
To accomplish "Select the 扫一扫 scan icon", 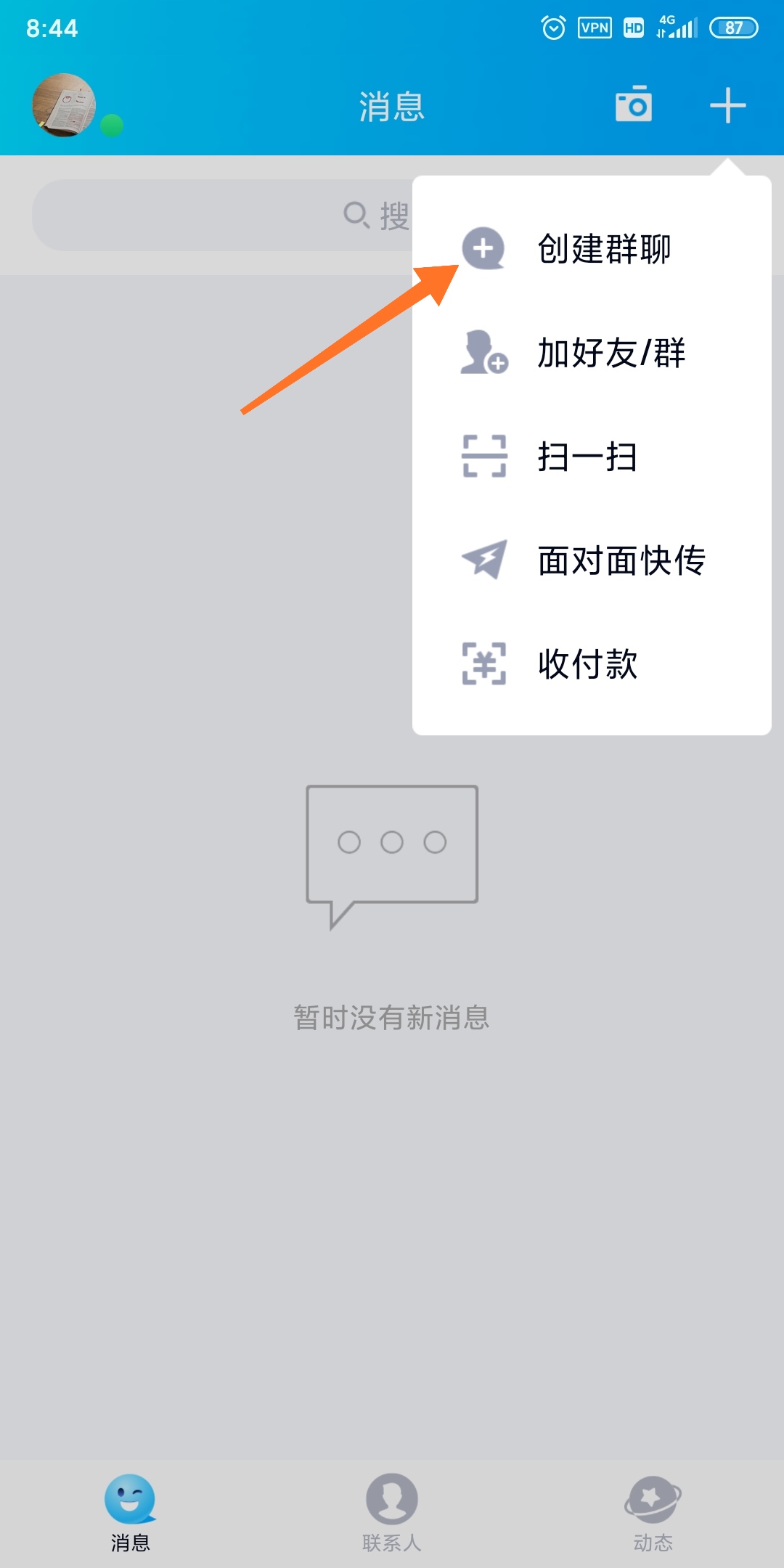I will pos(483,456).
